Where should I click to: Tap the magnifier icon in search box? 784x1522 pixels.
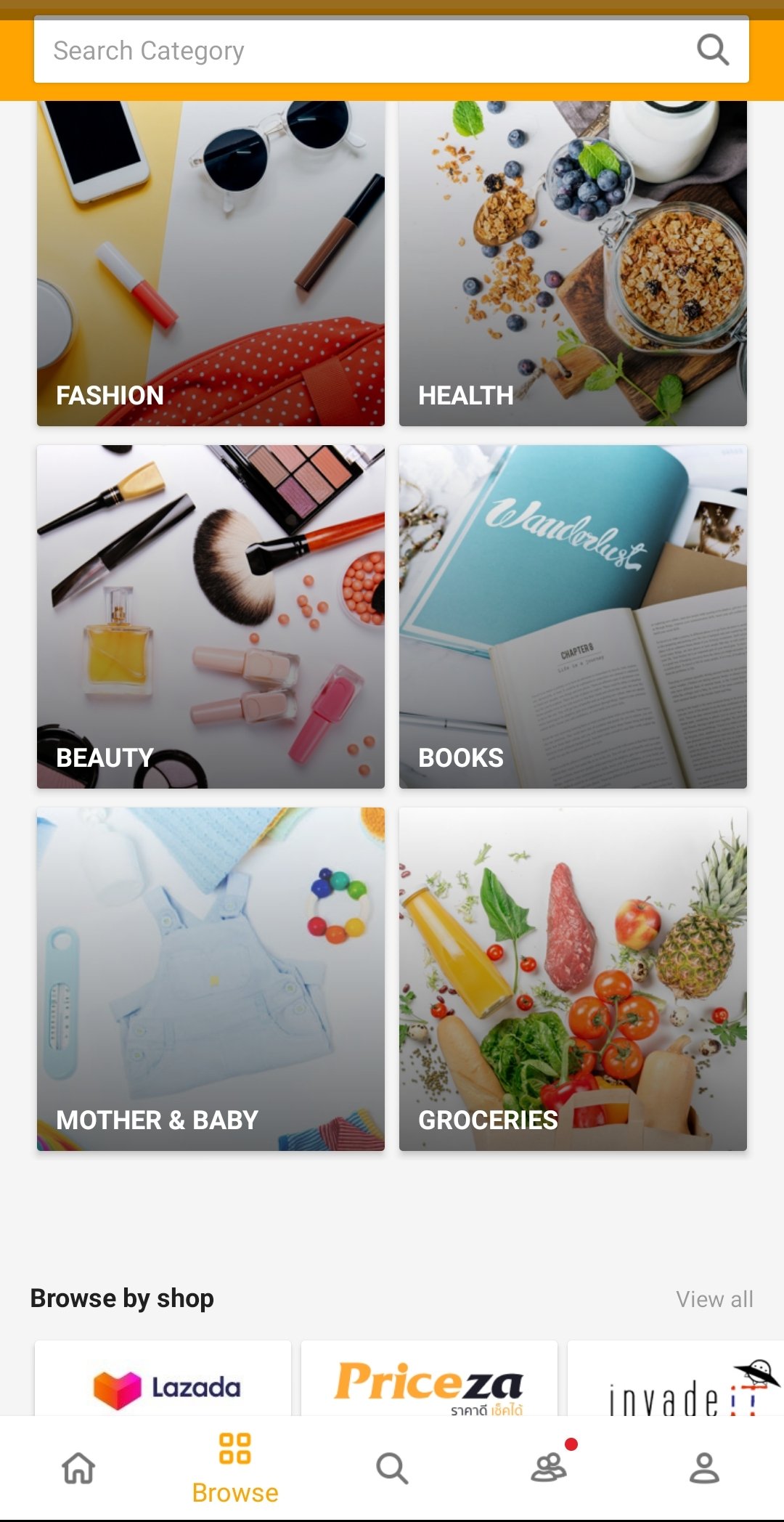[x=713, y=50]
